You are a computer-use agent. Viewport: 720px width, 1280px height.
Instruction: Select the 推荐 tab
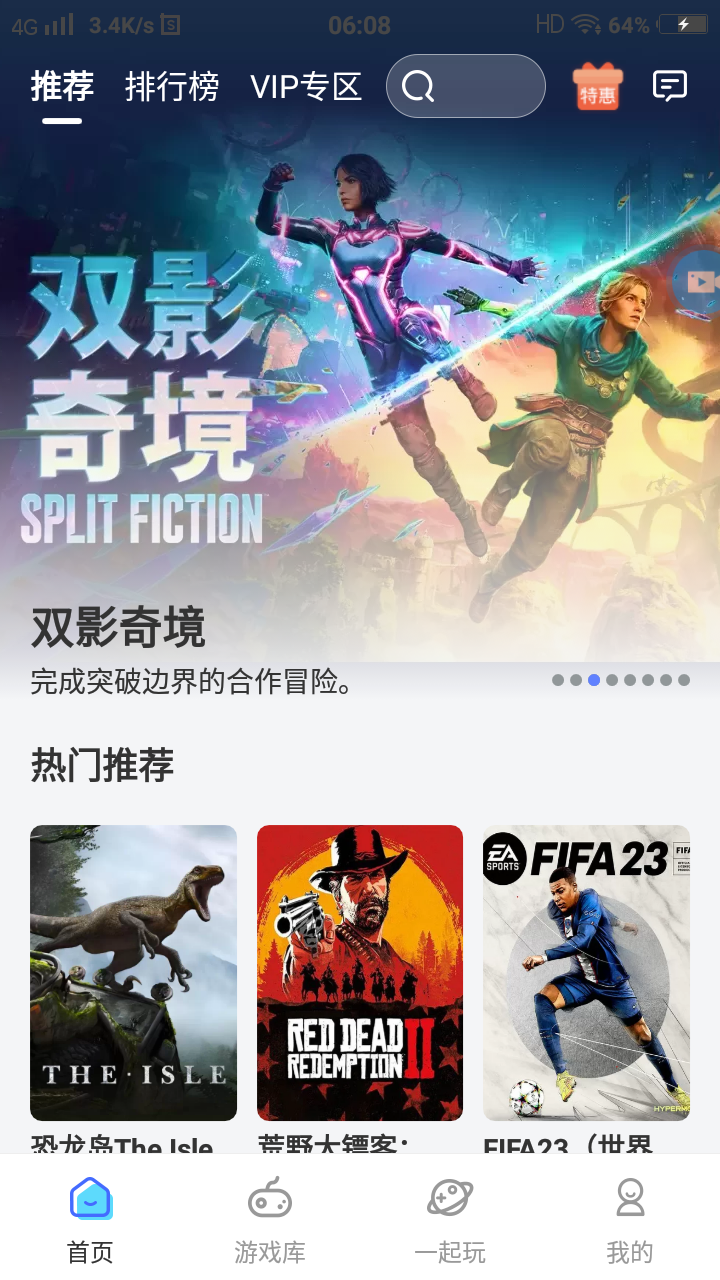[x=62, y=87]
